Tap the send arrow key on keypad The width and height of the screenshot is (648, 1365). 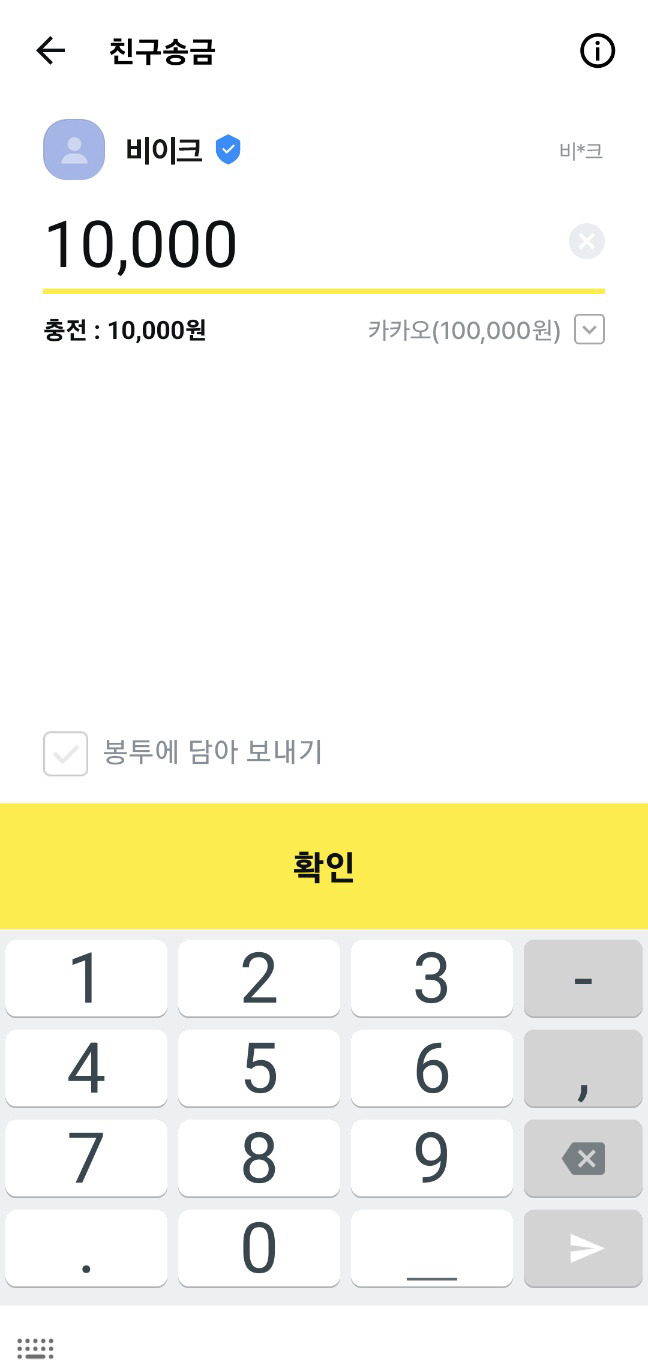point(583,1248)
